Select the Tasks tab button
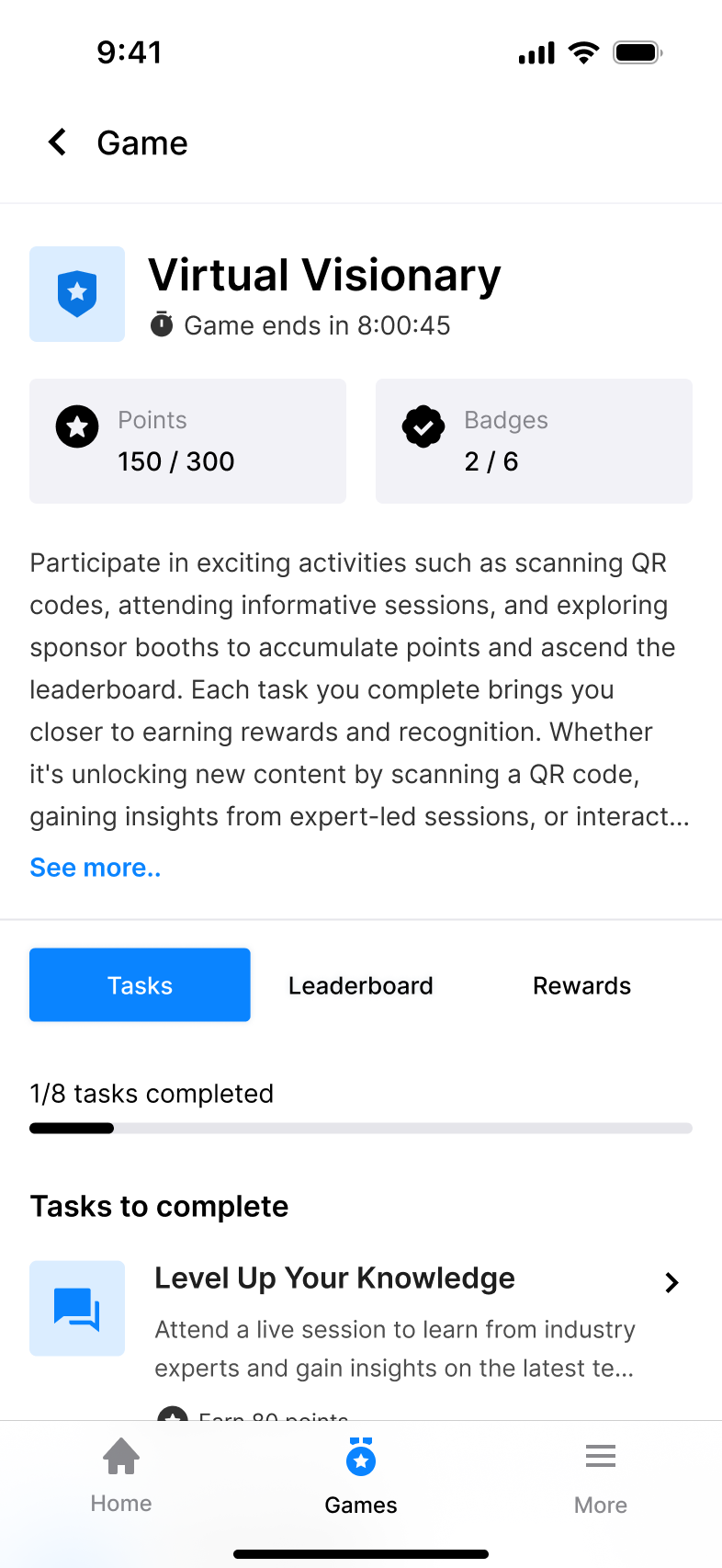 (140, 984)
